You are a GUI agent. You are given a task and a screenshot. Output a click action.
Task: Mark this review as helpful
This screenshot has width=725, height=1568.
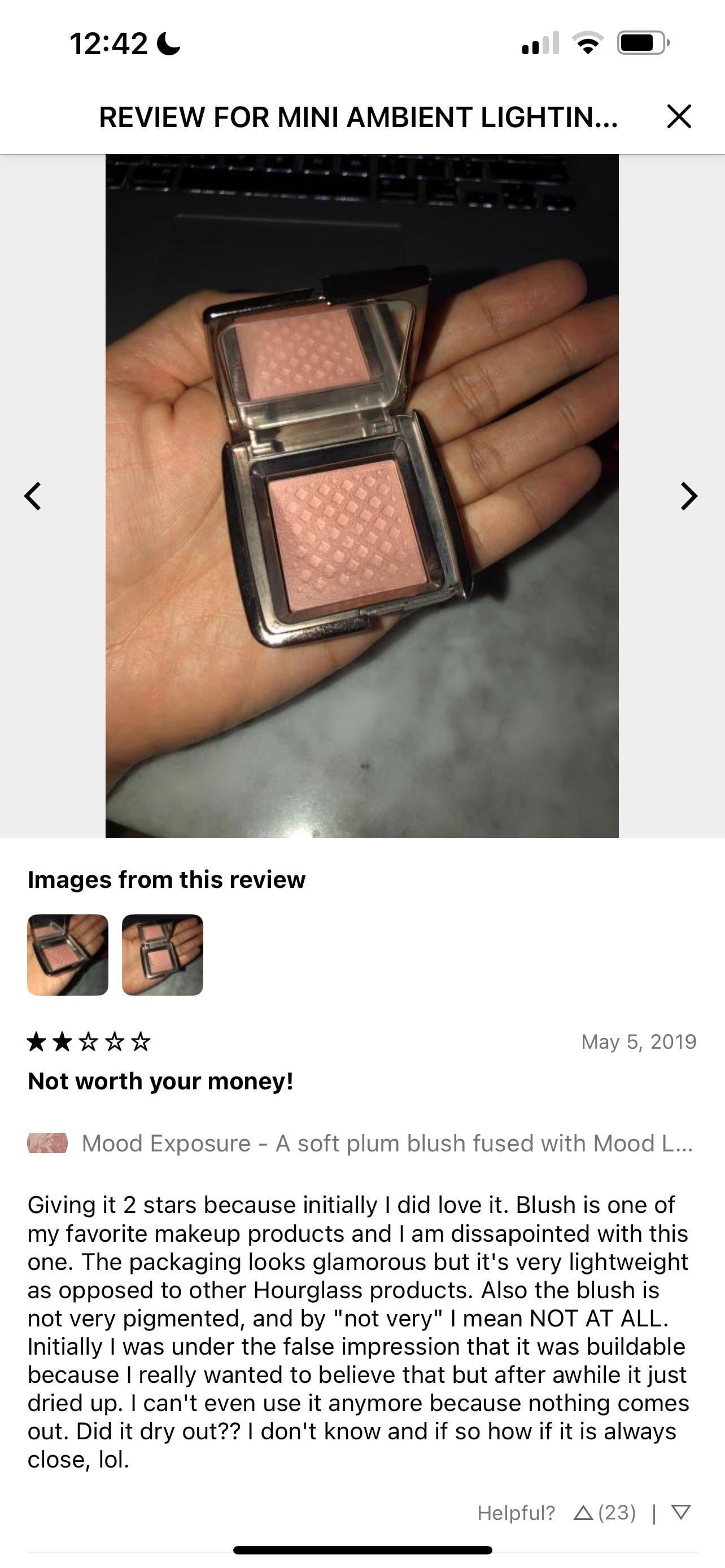coord(583,1513)
